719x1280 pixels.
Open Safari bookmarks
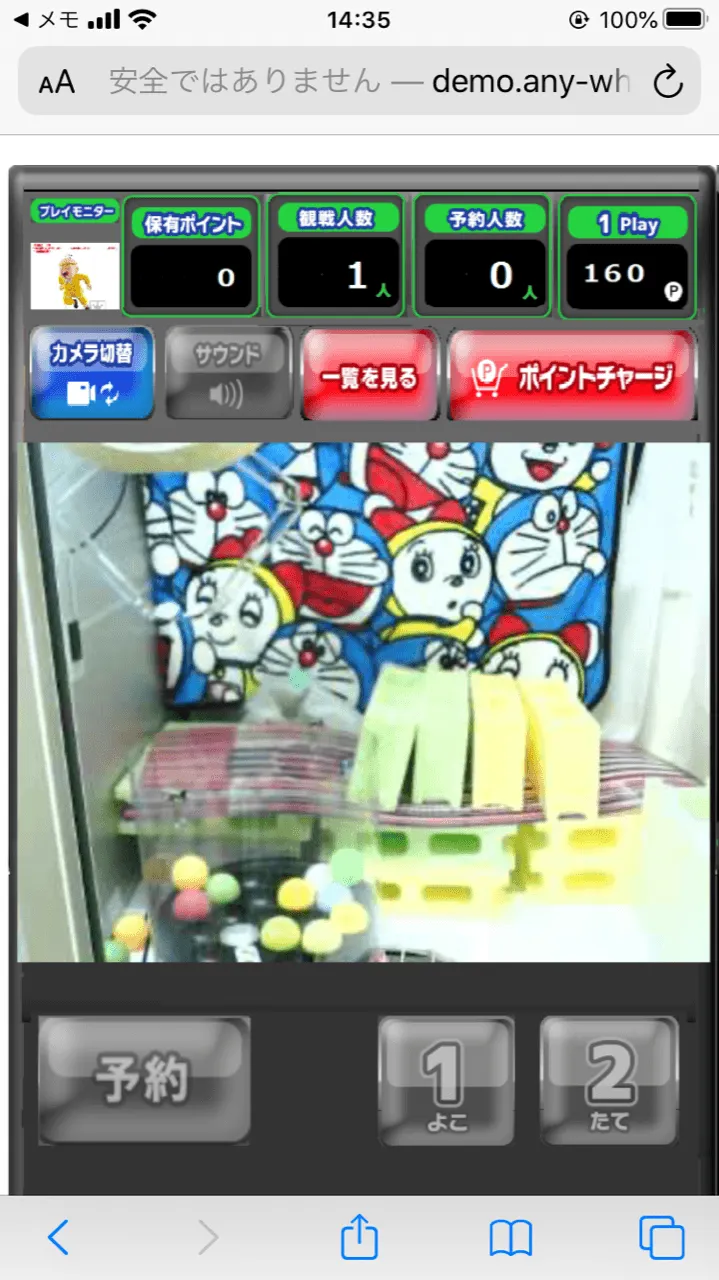click(x=510, y=1238)
